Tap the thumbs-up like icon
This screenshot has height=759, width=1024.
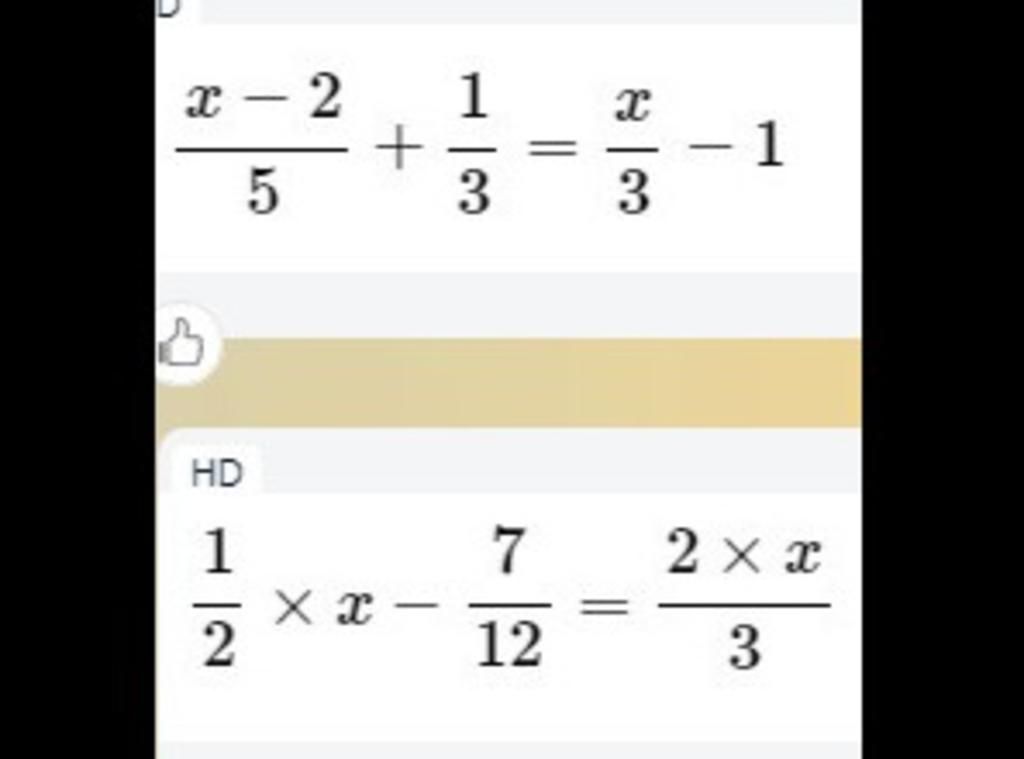click(x=183, y=345)
